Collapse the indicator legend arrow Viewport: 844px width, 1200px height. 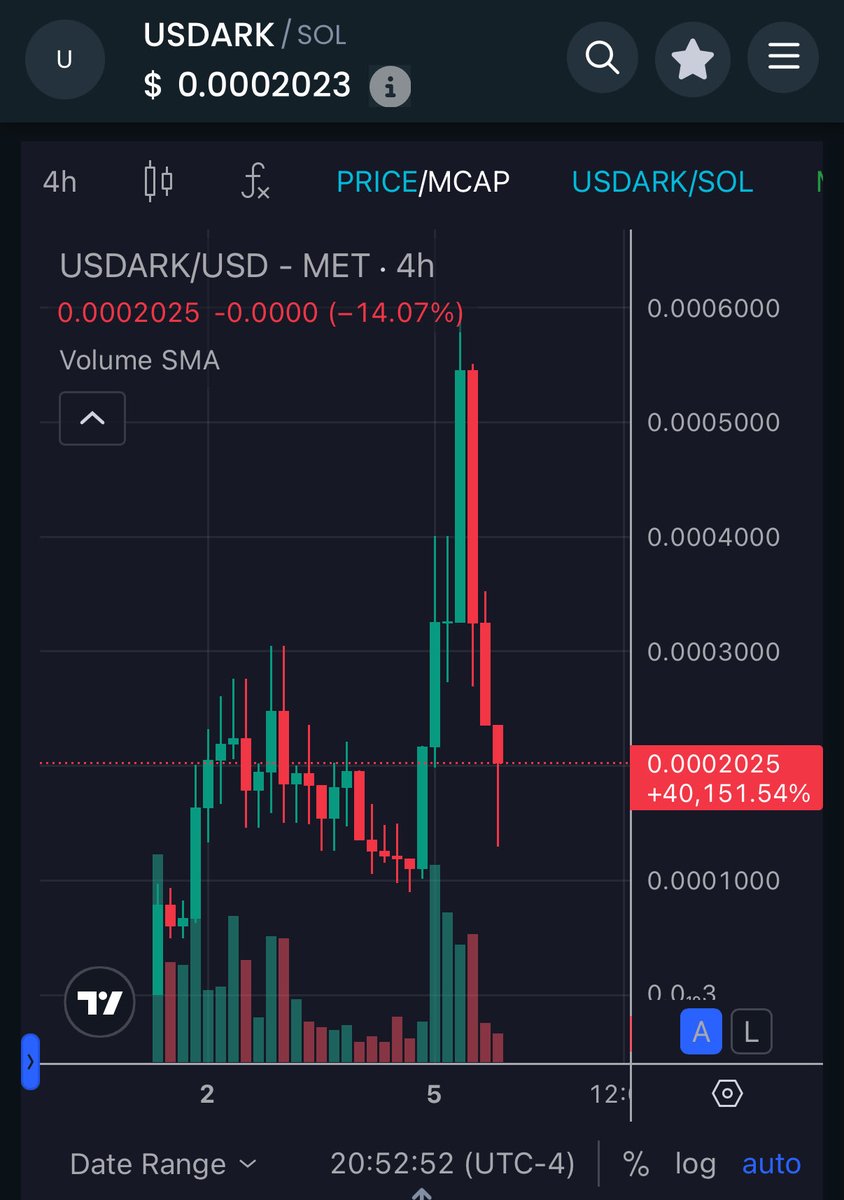[x=92, y=418]
